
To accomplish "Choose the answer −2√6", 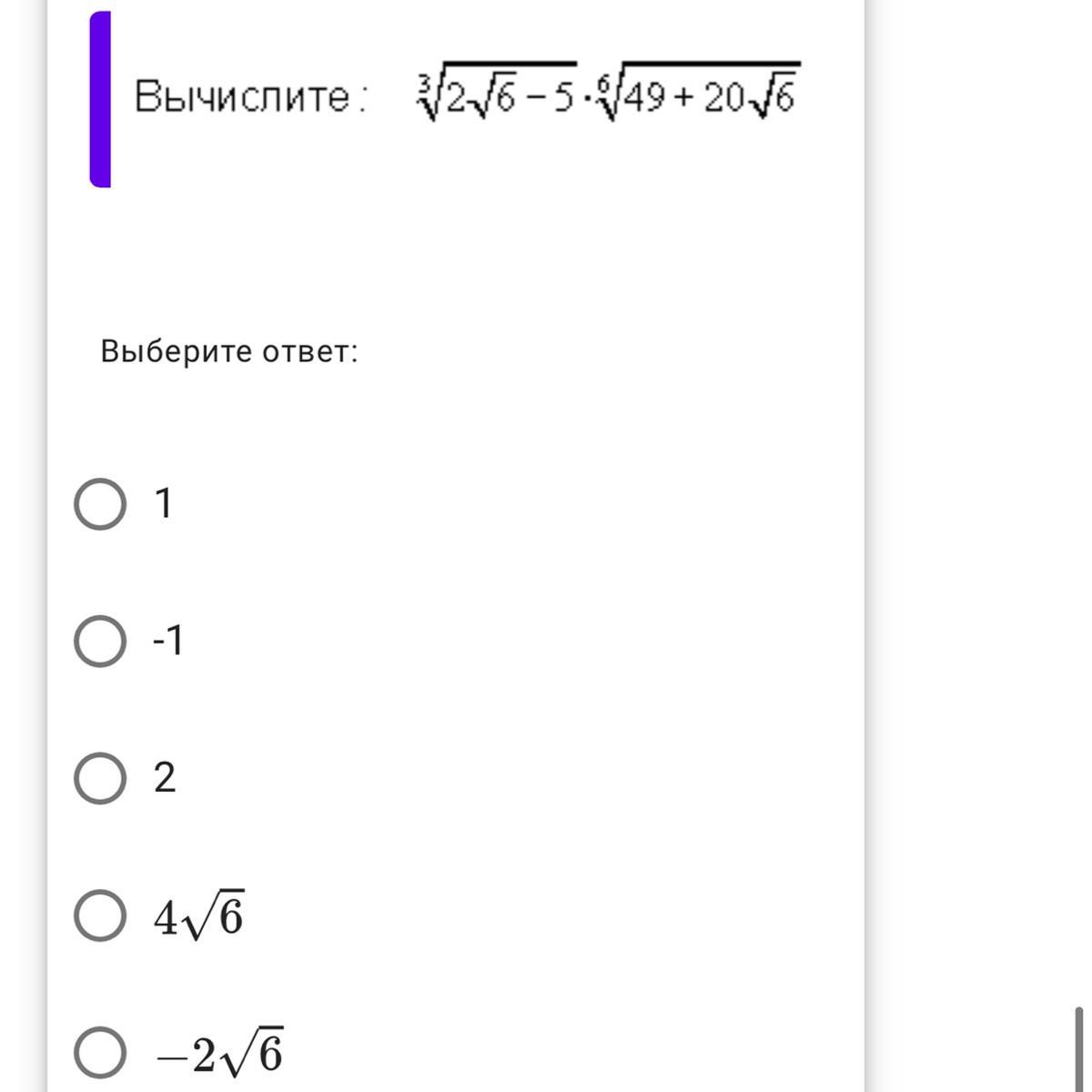I will tap(100, 1053).
